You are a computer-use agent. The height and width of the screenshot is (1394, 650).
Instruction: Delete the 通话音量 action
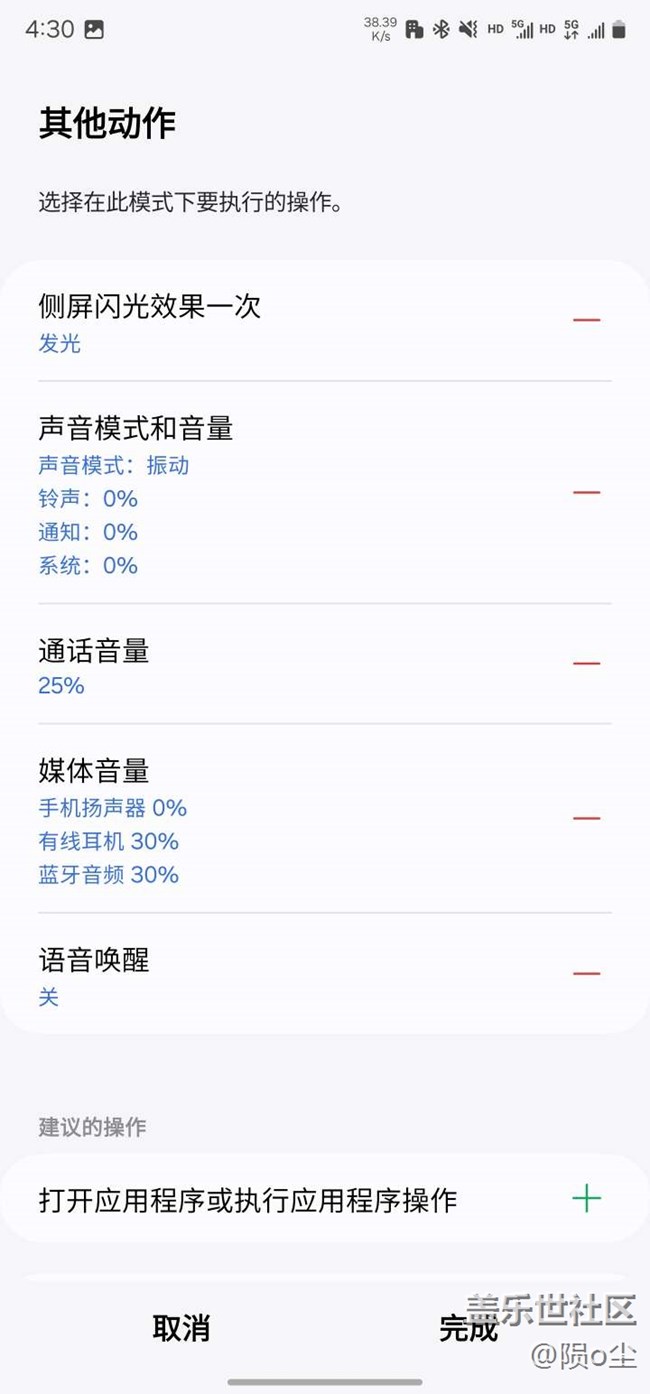tap(586, 663)
